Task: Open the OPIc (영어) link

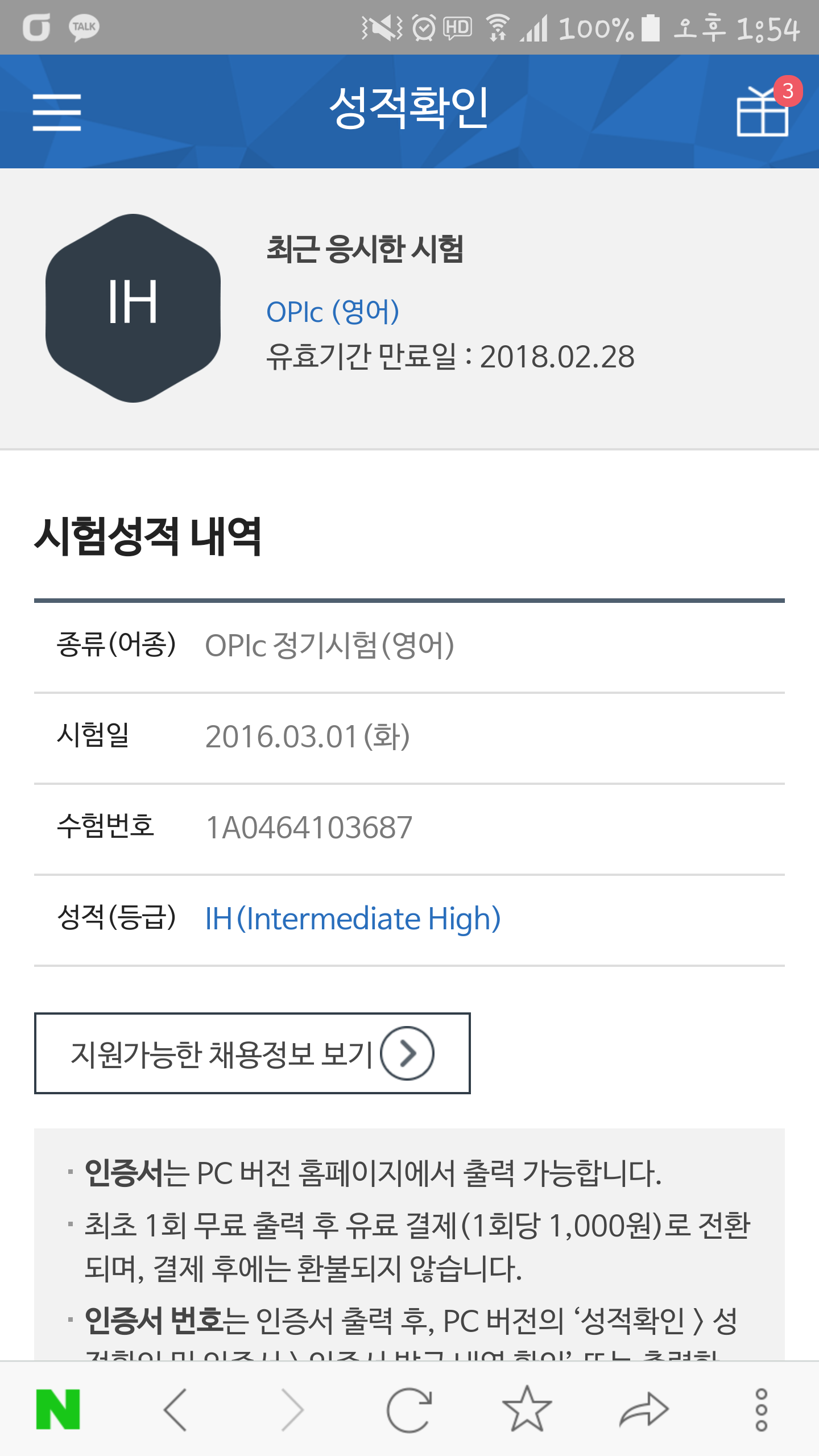Action: [x=333, y=312]
